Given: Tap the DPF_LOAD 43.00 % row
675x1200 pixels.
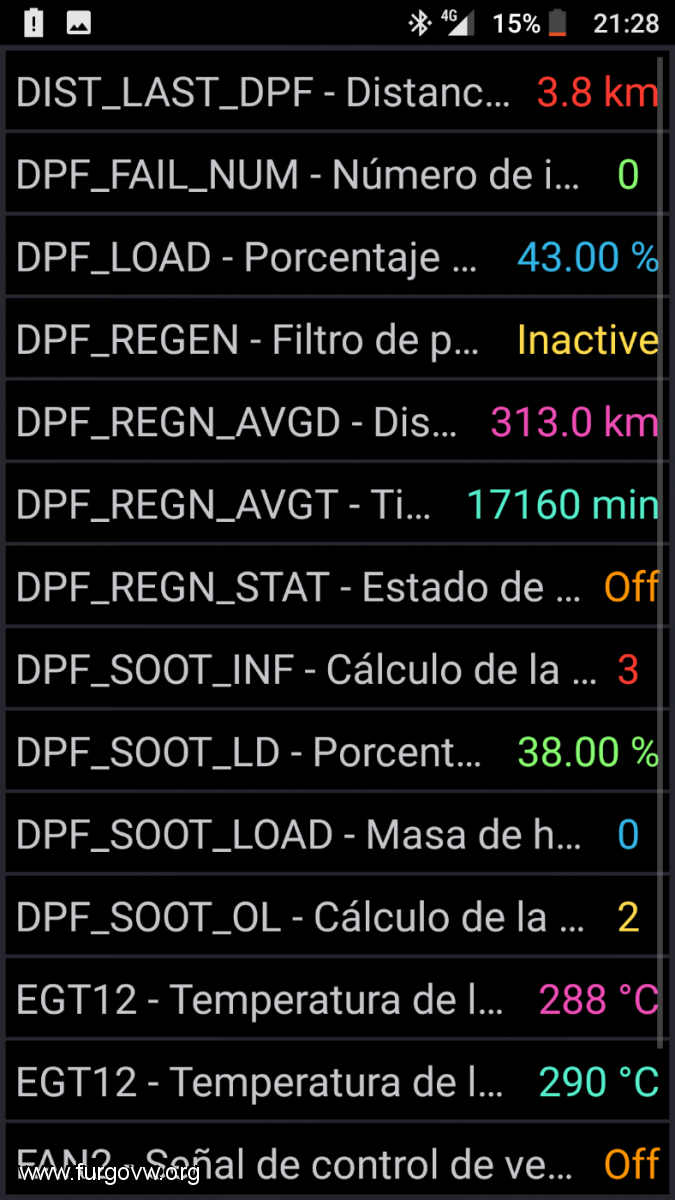Looking at the screenshot, I should click(x=337, y=257).
